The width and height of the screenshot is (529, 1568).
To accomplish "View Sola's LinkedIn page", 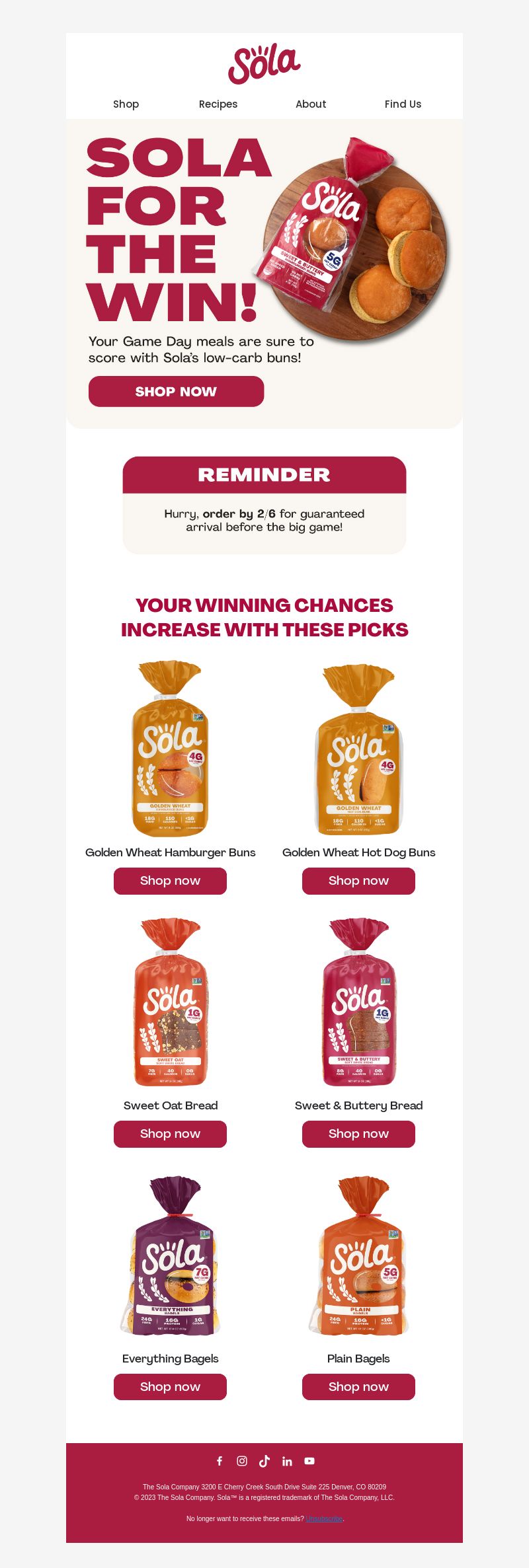I will [x=287, y=1461].
